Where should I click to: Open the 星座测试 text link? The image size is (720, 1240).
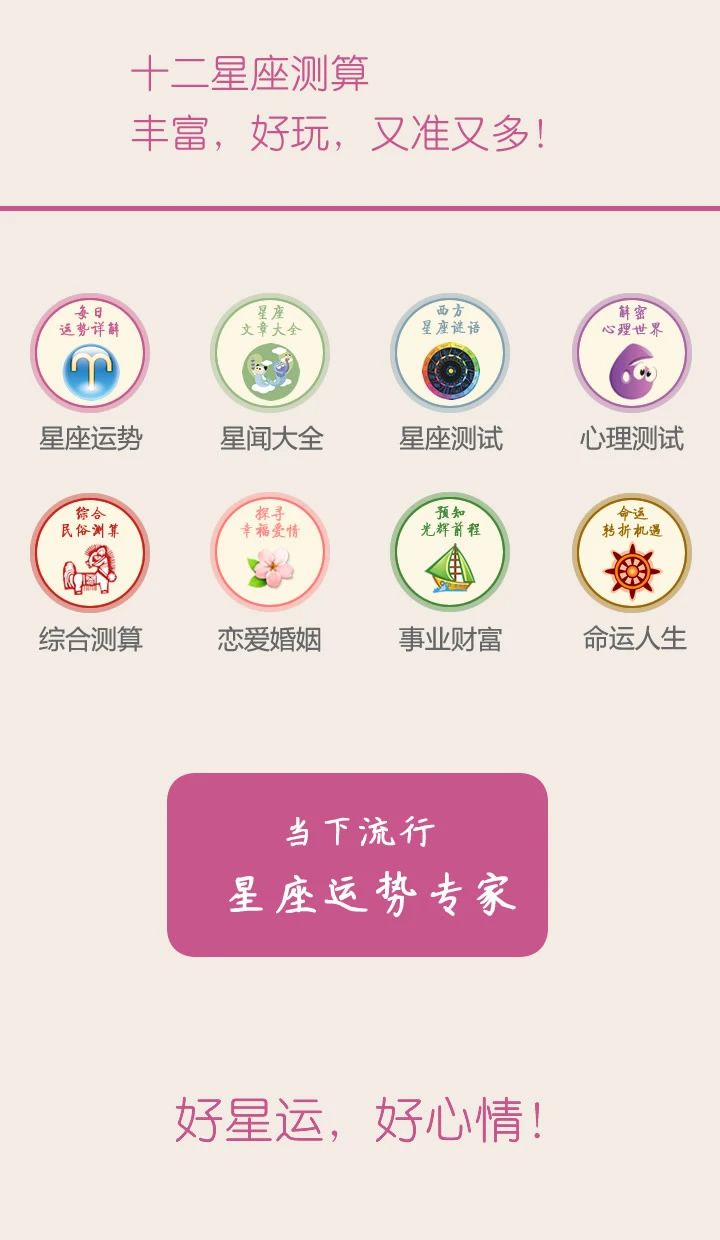(450, 434)
